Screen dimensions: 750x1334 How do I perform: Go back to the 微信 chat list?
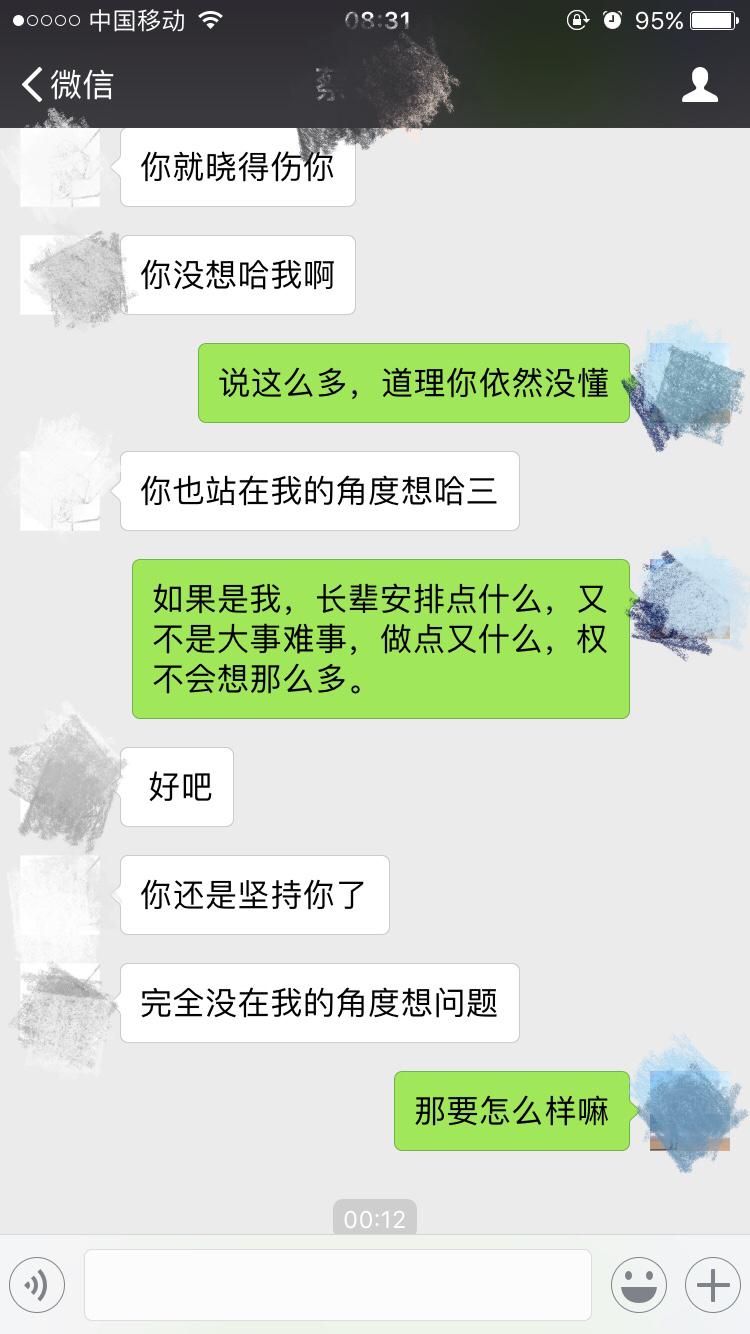point(68,85)
